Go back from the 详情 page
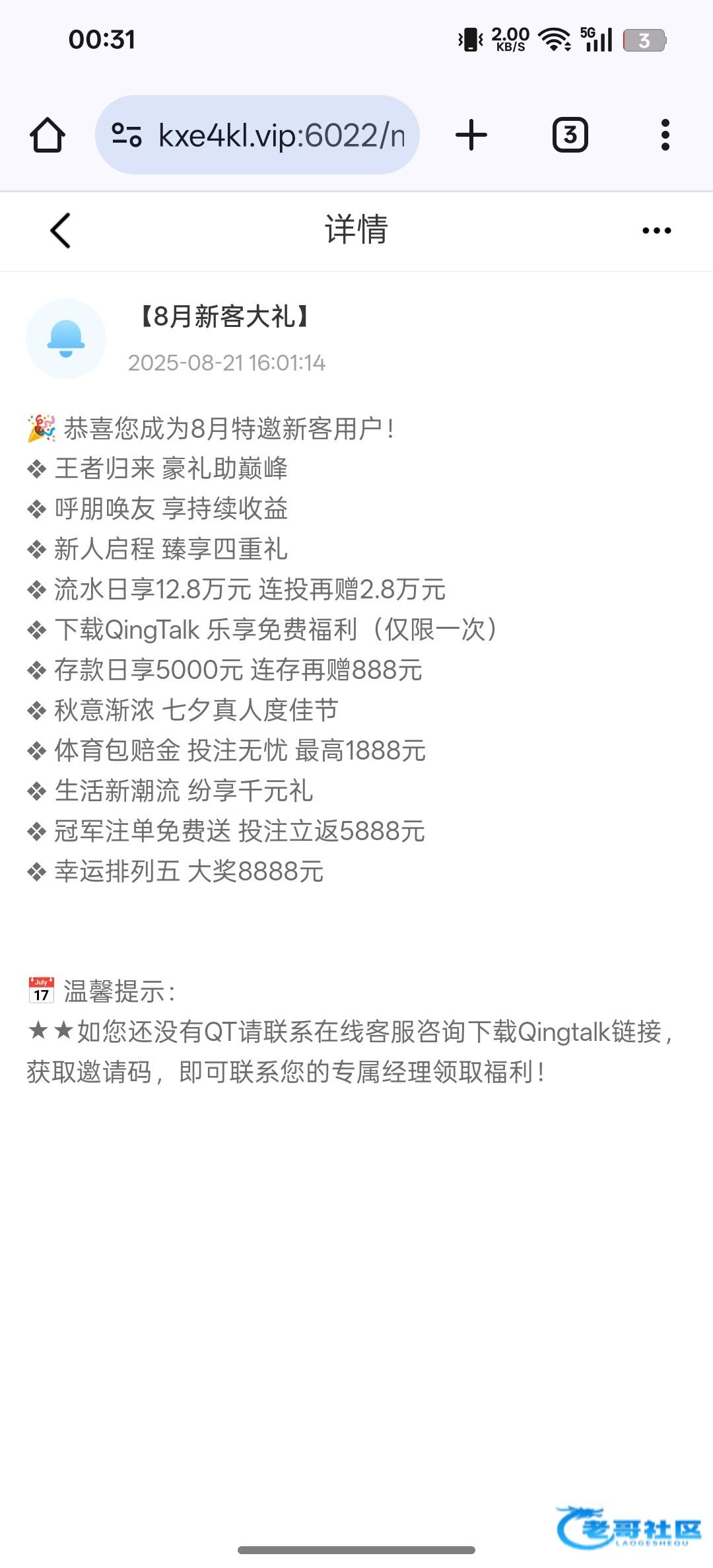The width and height of the screenshot is (713, 1568). [60, 231]
